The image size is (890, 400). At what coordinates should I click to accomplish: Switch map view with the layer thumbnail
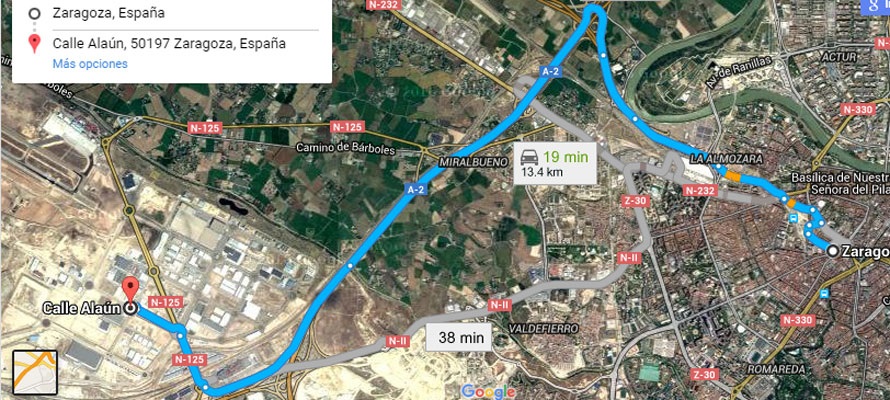[x=35, y=373]
